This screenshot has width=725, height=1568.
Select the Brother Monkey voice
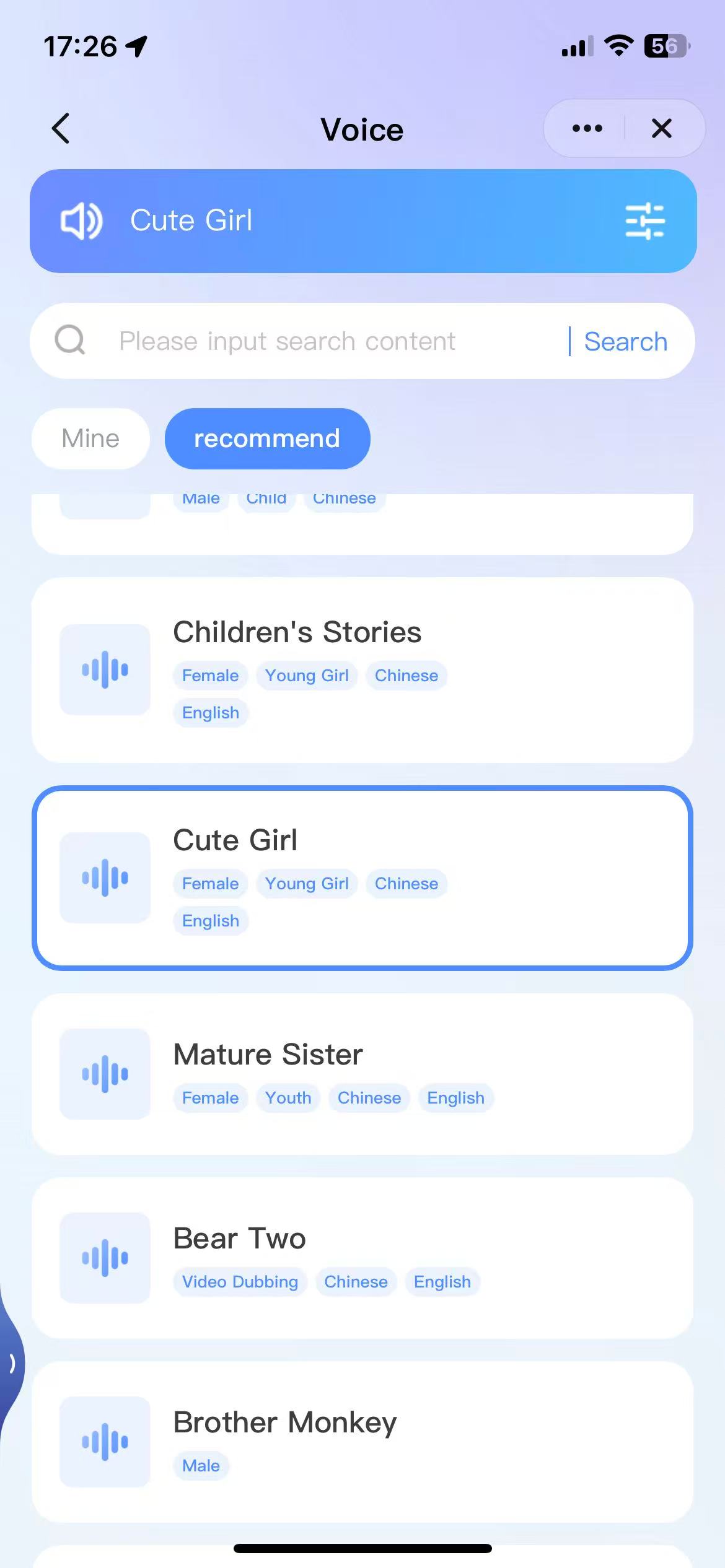362,1442
